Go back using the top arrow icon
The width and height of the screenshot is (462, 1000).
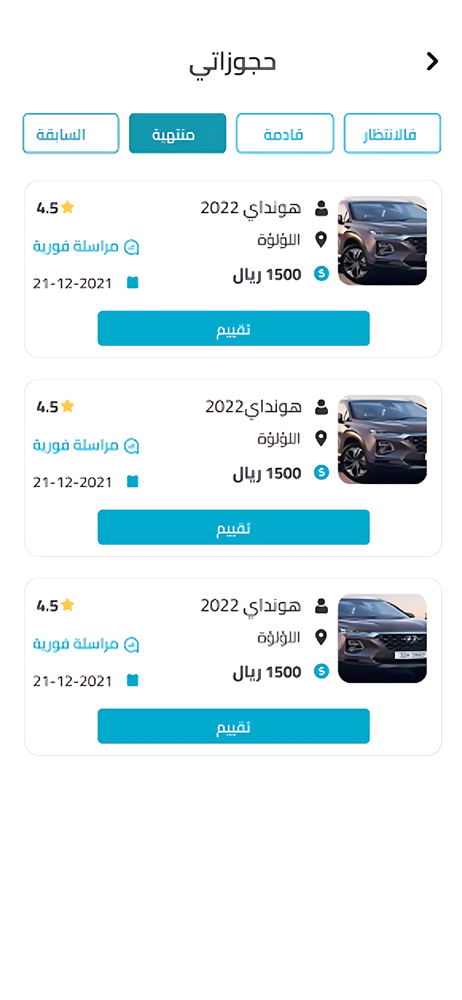point(433,62)
